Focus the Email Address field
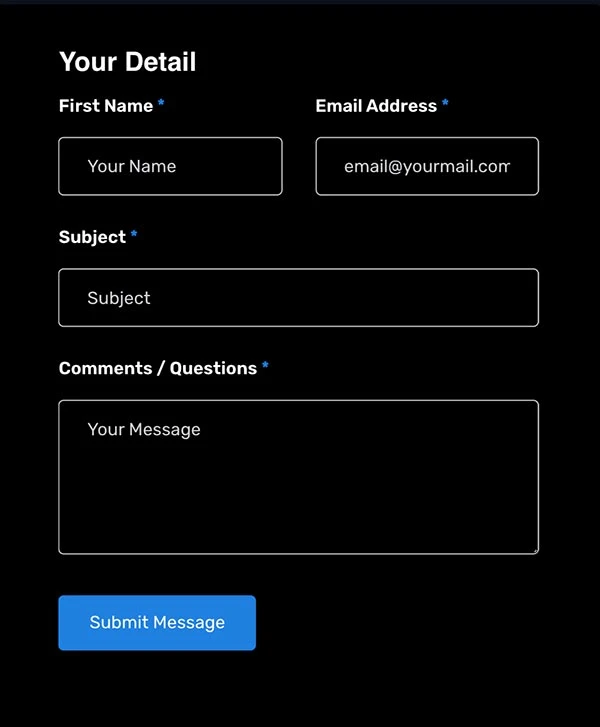The image size is (600, 727). pos(427,166)
